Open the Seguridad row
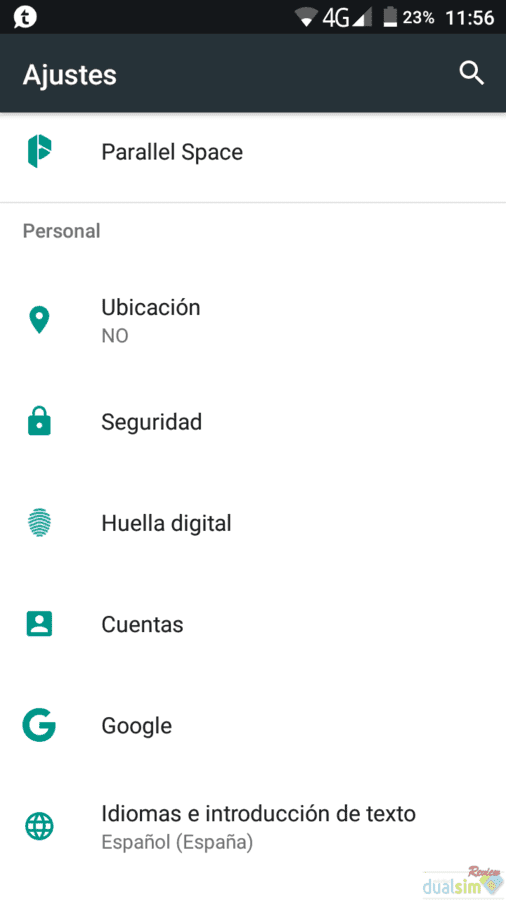Screen dimensions: 506x900 point(253,422)
